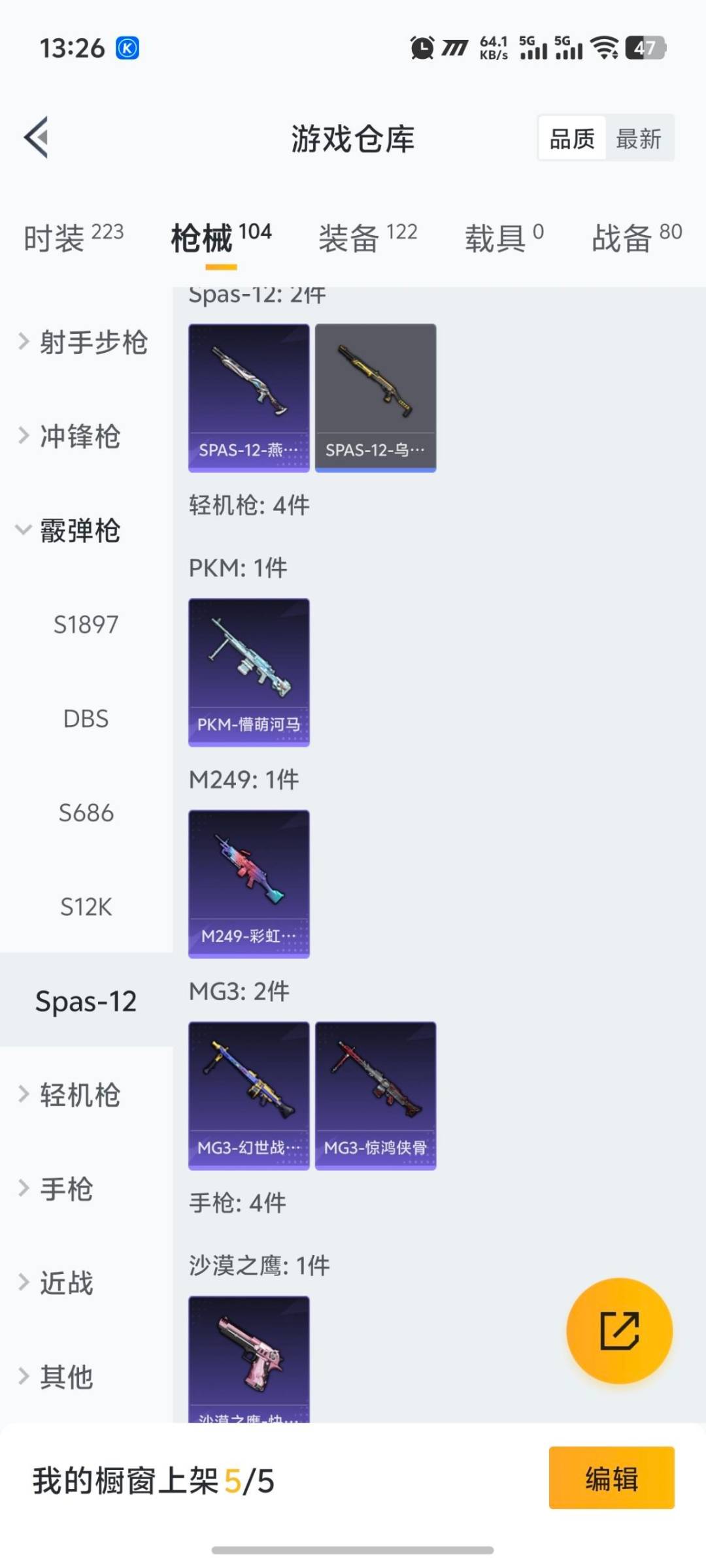
Task: Select the SPAS-12-乌 weapon thumbnail
Action: click(376, 395)
